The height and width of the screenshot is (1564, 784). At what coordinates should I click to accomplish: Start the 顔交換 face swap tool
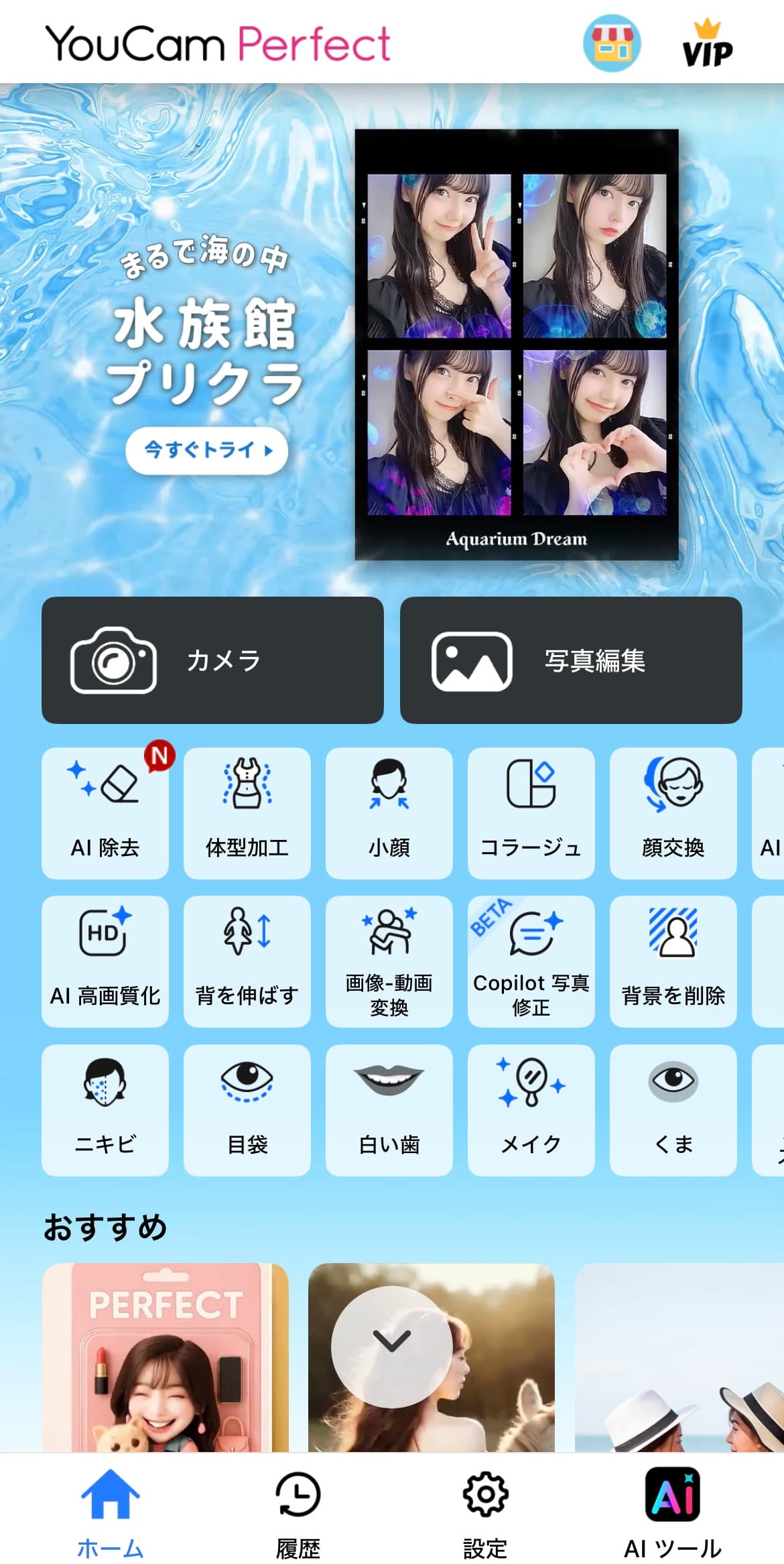click(x=673, y=813)
